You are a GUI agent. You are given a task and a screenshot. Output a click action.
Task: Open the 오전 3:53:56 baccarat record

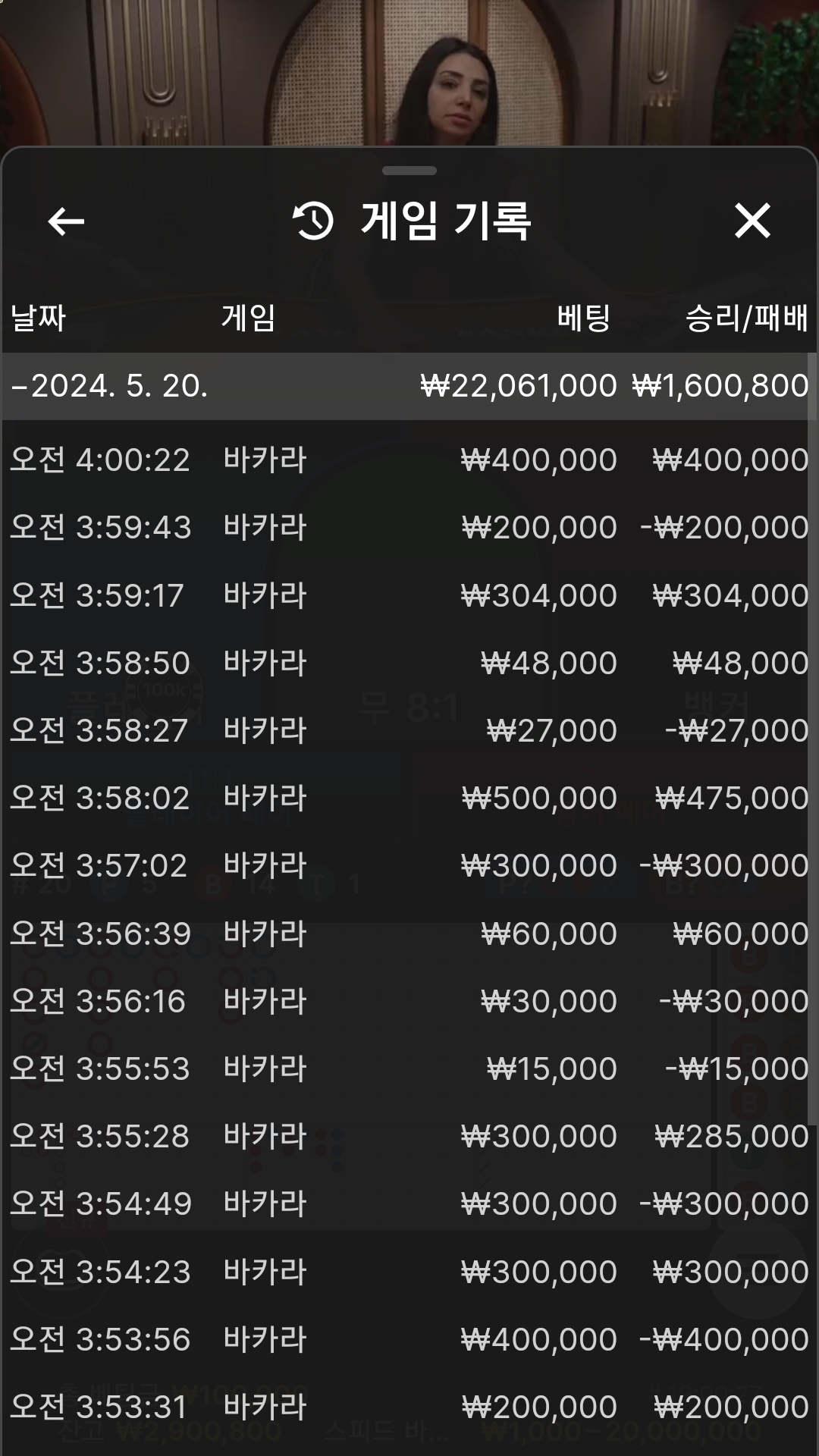409,1339
